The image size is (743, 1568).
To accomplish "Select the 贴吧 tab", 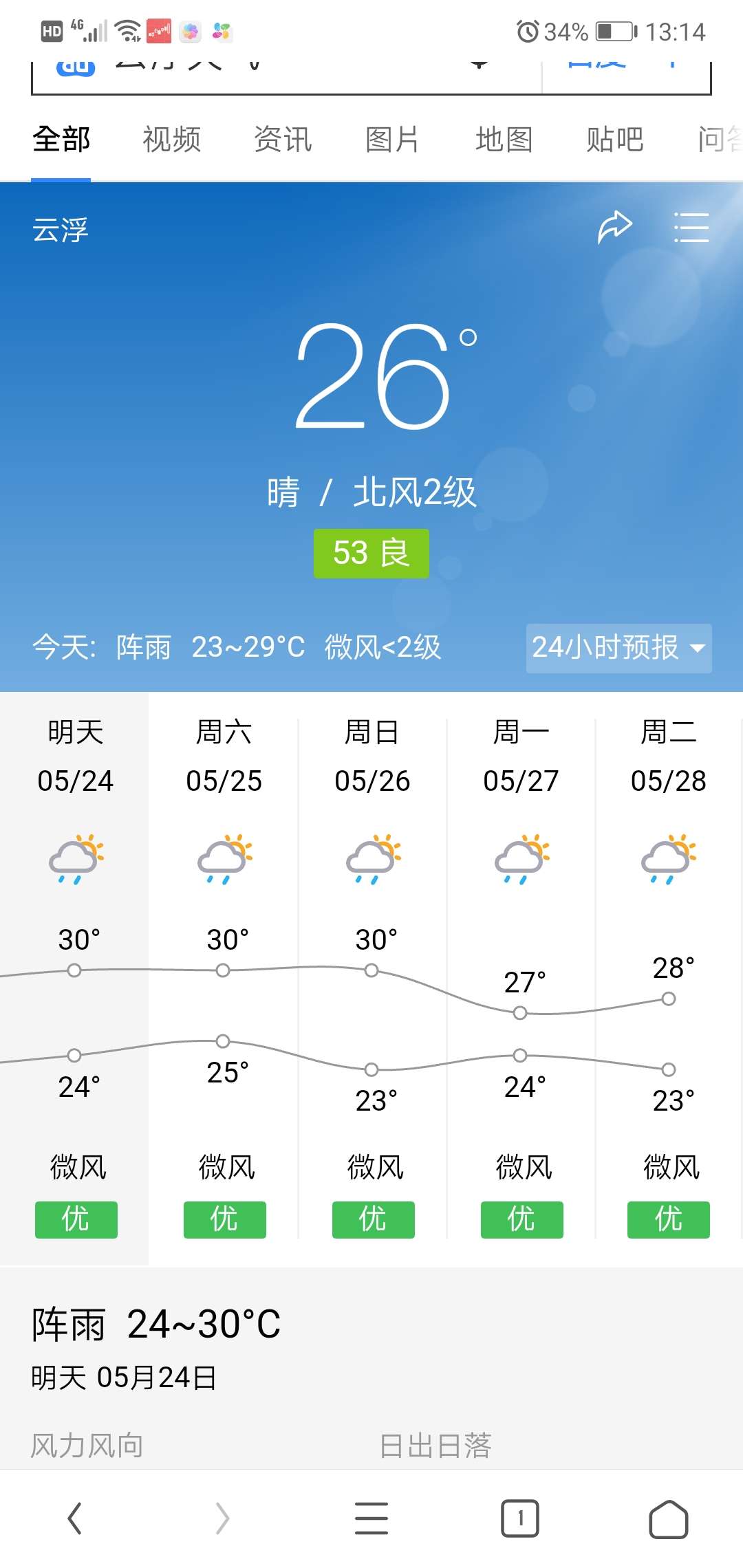I will coord(615,140).
